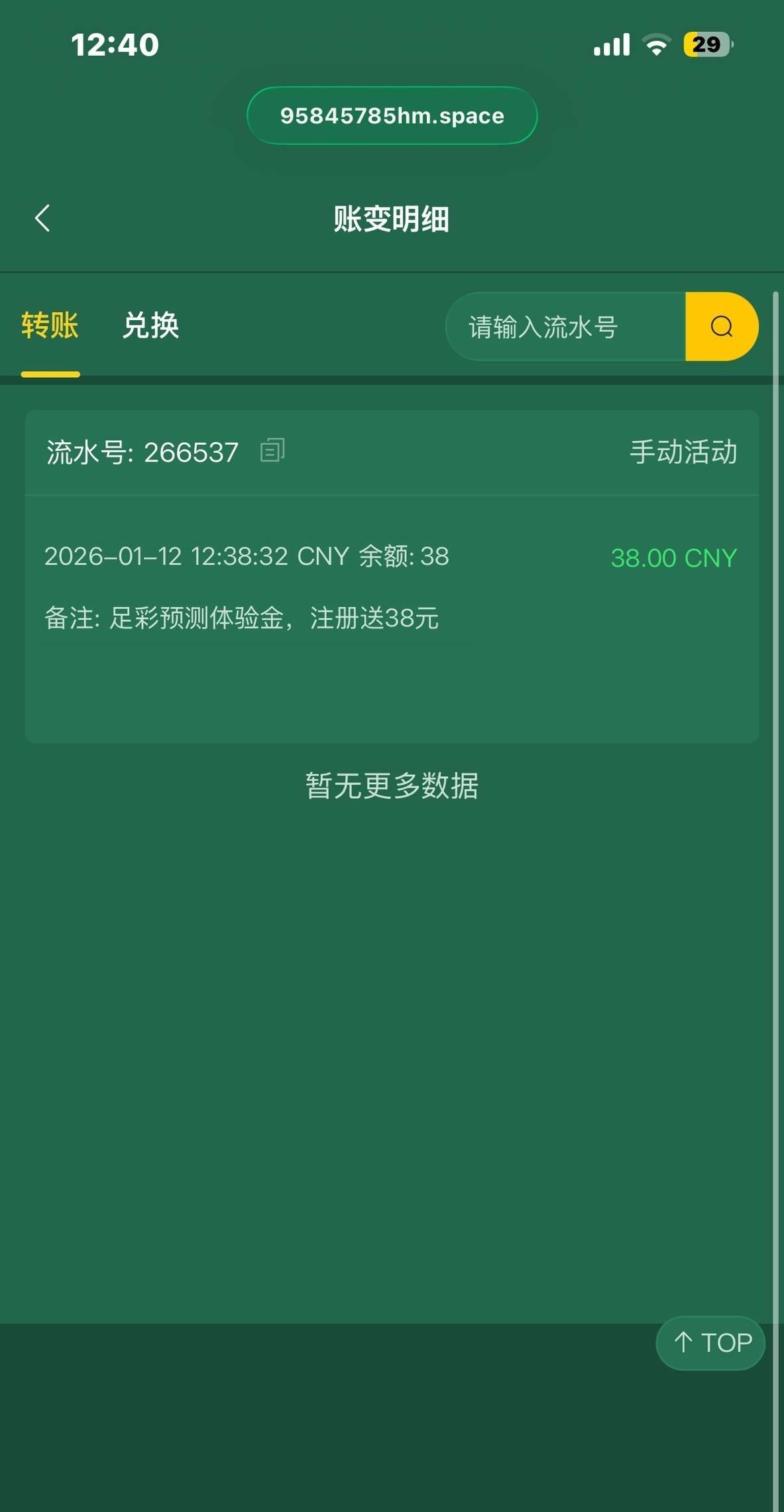Tap the yellow search button
This screenshot has height=1512, width=784.
(x=721, y=327)
